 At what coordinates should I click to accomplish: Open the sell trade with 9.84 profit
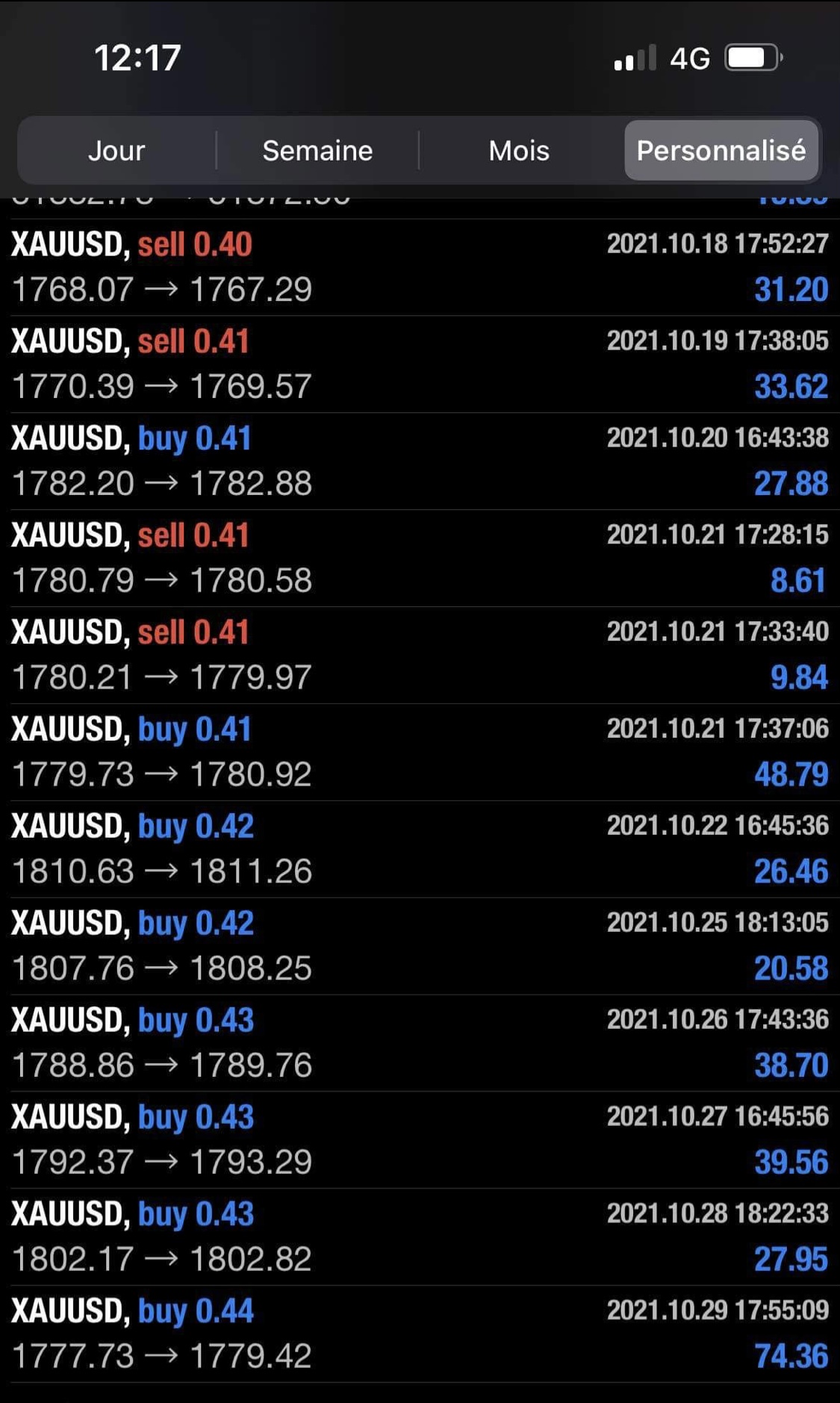click(x=420, y=656)
